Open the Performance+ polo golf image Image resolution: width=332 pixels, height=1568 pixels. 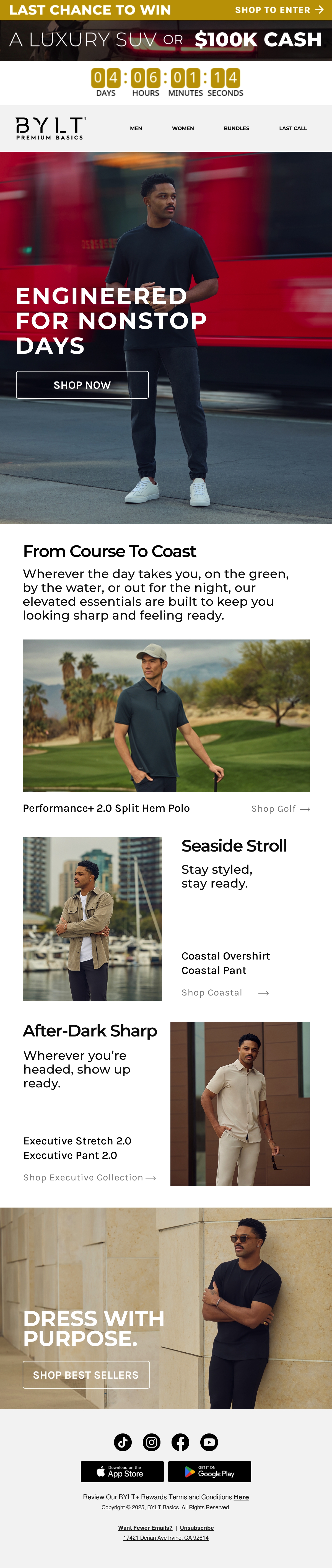click(166, 715)
